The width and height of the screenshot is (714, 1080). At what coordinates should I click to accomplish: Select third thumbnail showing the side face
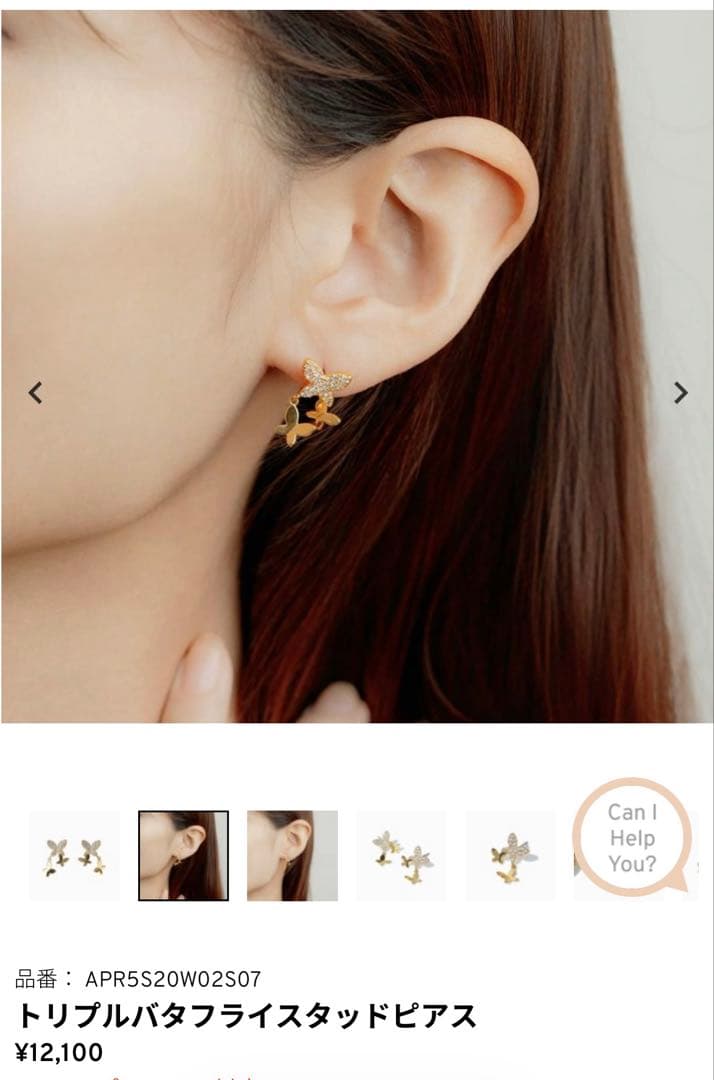tap(292, 855)
